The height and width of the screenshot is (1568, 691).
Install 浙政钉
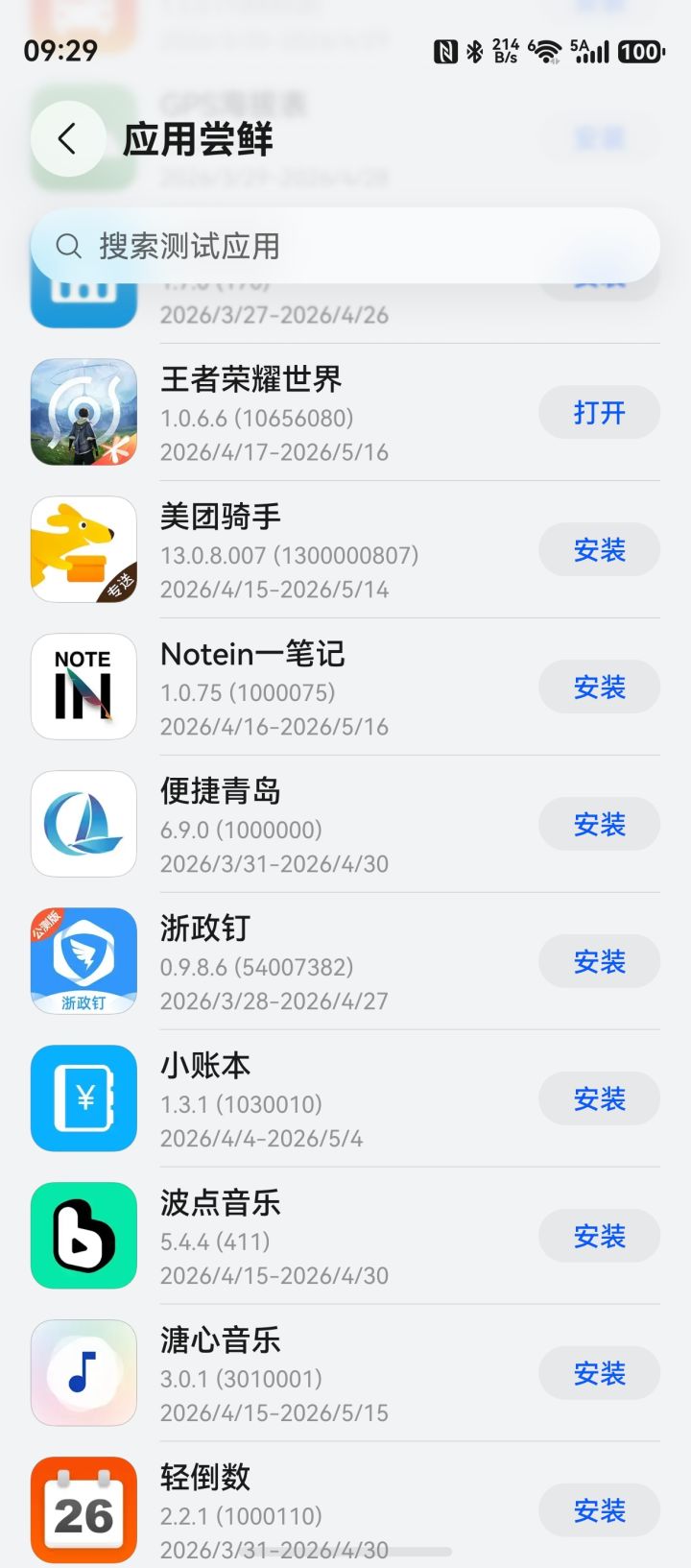(x=599, y=962)
